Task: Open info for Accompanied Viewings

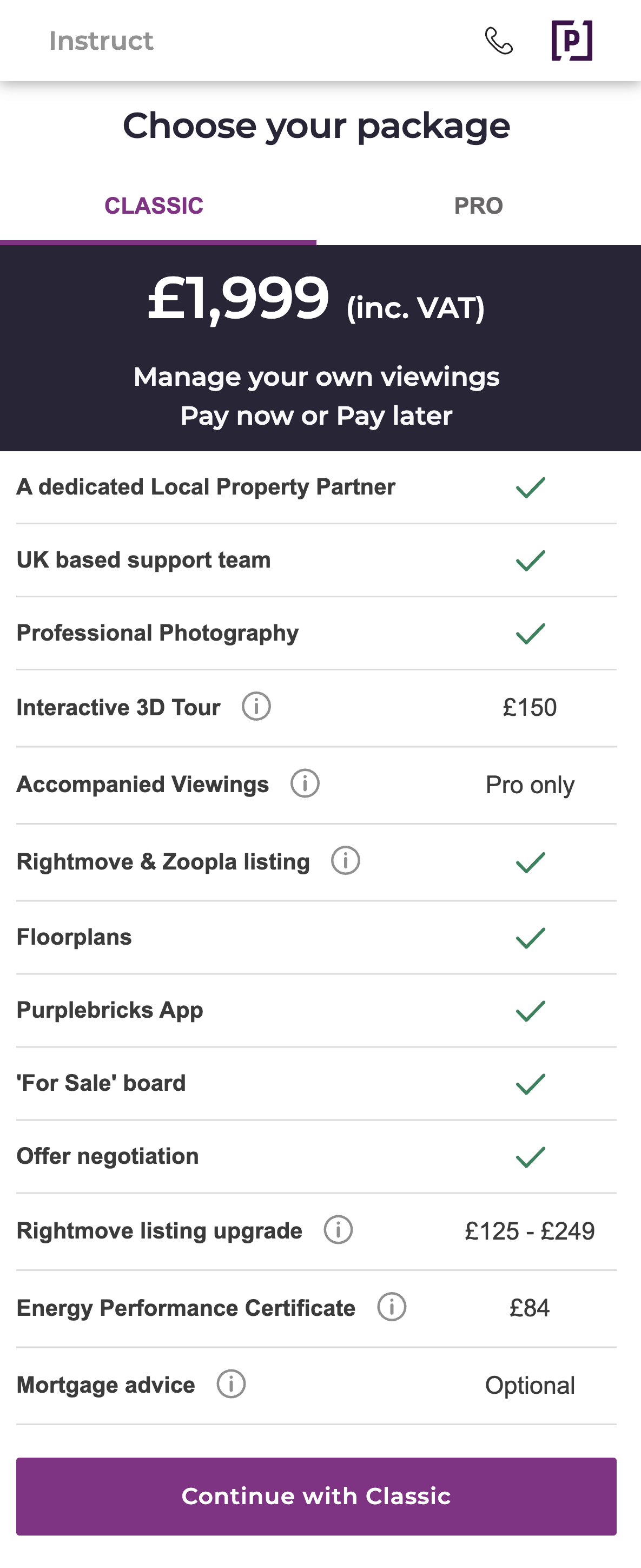Action: [305, 783]
